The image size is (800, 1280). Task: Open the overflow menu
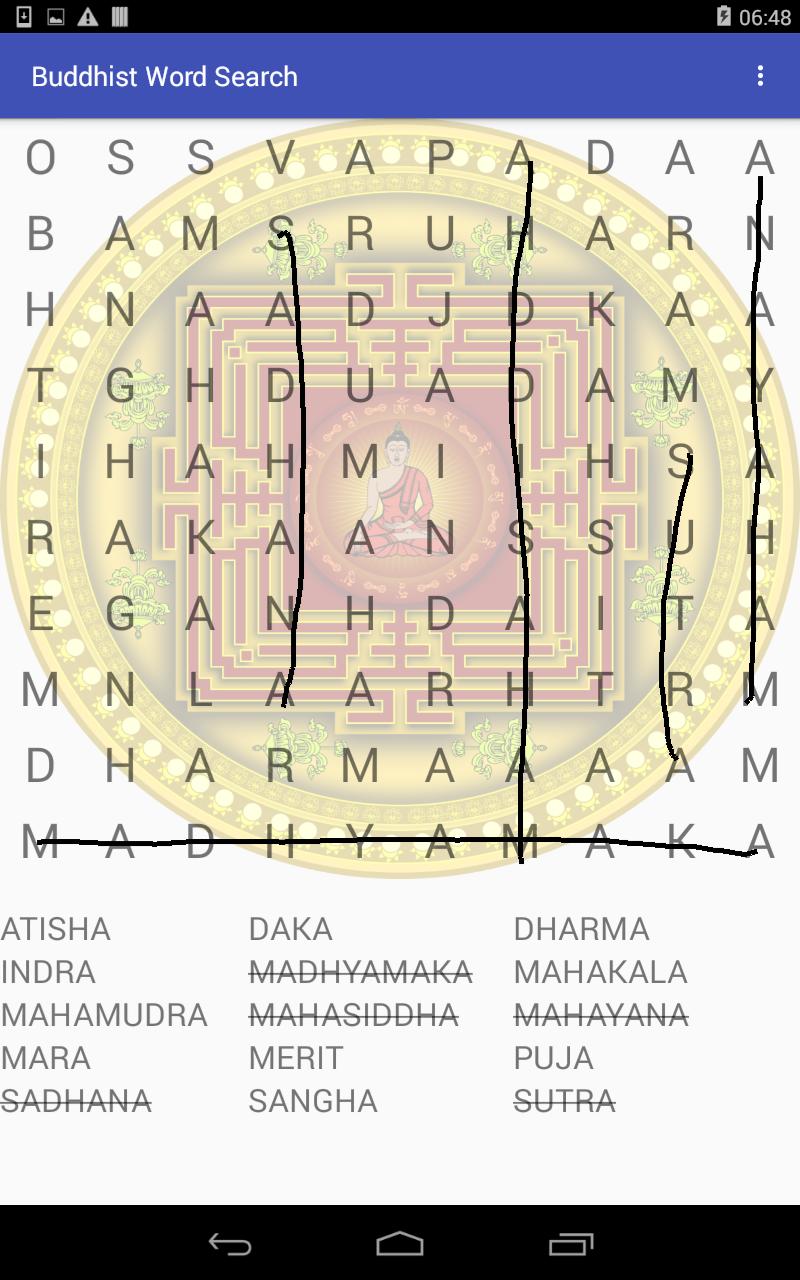(760, 76)
